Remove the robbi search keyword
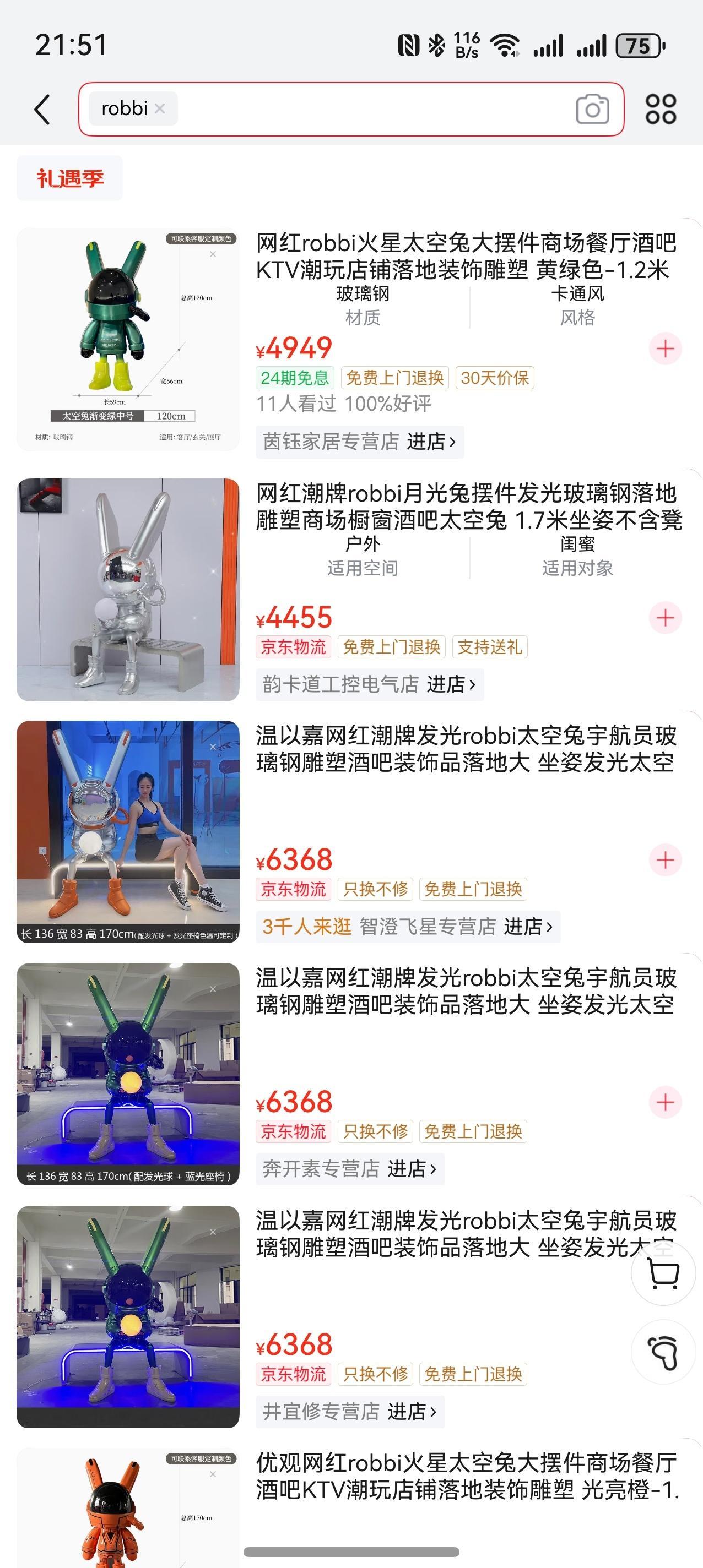 click(160, 108)
